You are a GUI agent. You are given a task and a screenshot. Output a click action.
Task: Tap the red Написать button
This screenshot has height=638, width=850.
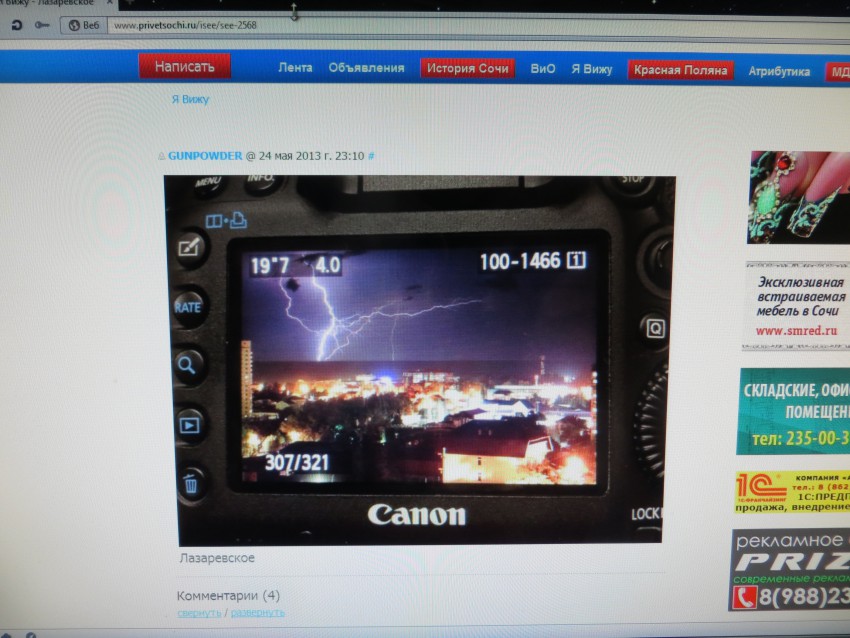[184, 67]
